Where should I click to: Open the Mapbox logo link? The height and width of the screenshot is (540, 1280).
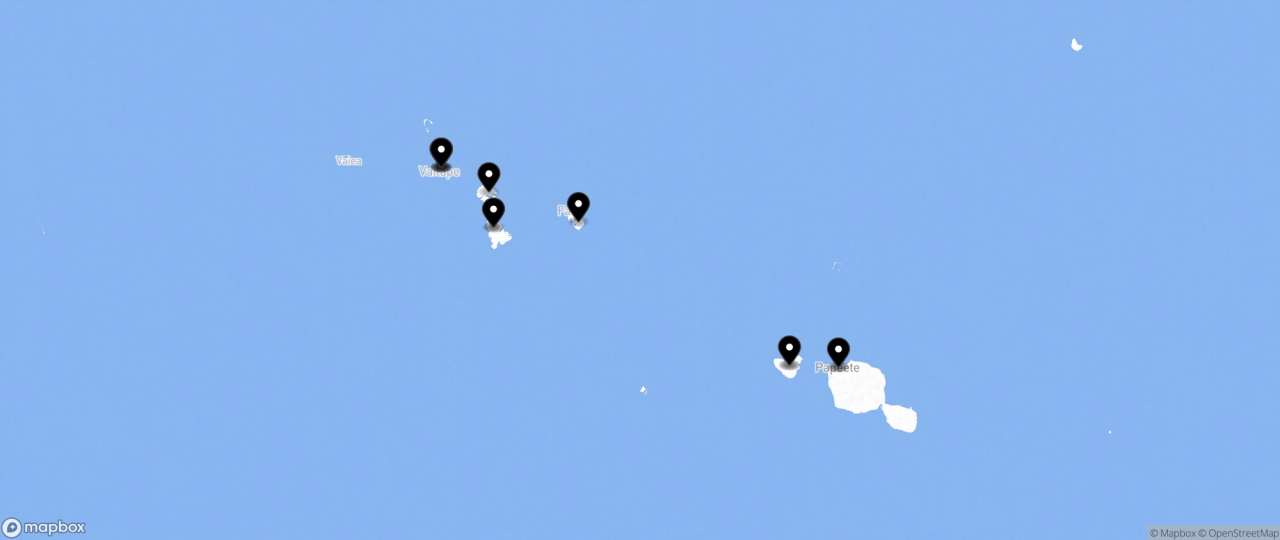(x=44, y=527)
